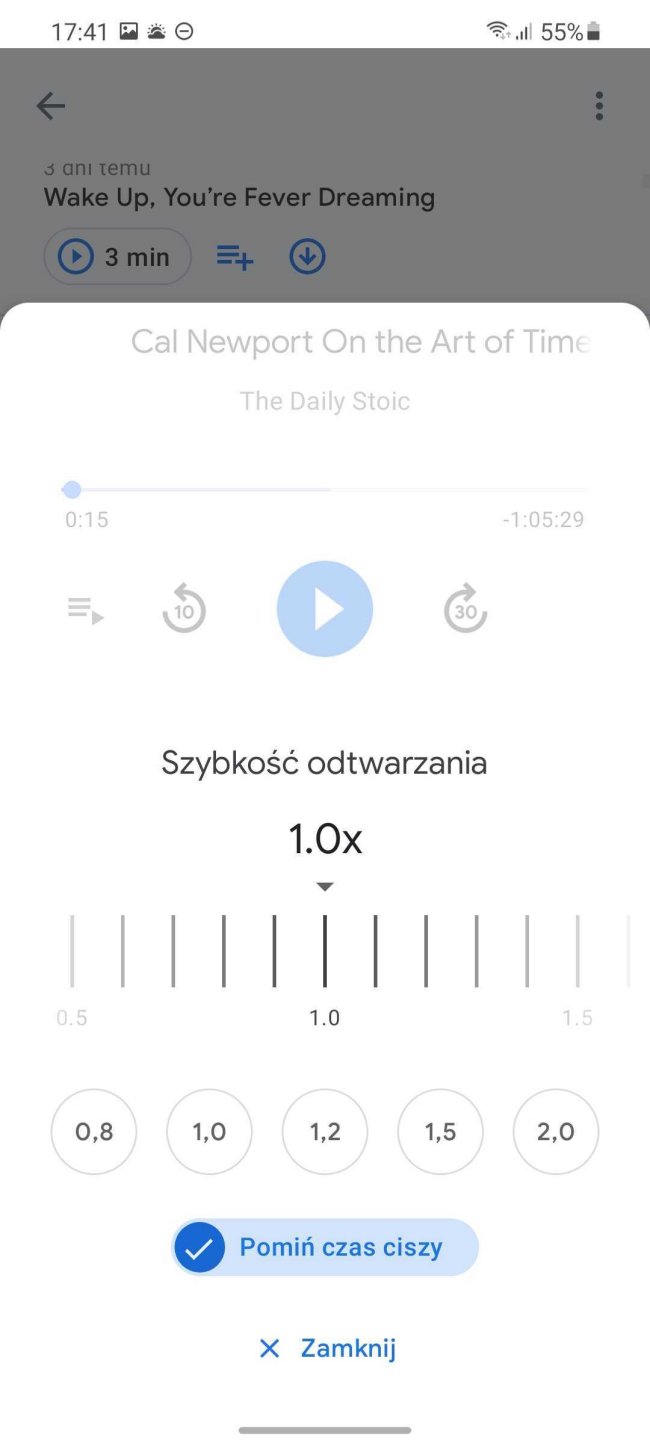
Task: Start playback with the big play button
Action: pos(325,609)
